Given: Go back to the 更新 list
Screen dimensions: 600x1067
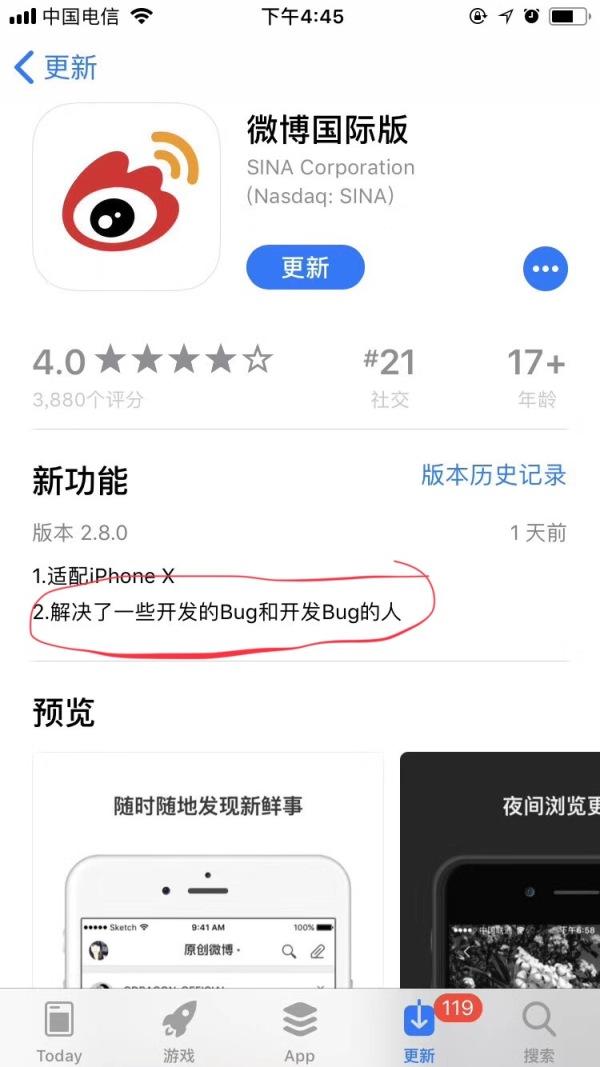Looking at the screenshot, I should pos(56,68).
